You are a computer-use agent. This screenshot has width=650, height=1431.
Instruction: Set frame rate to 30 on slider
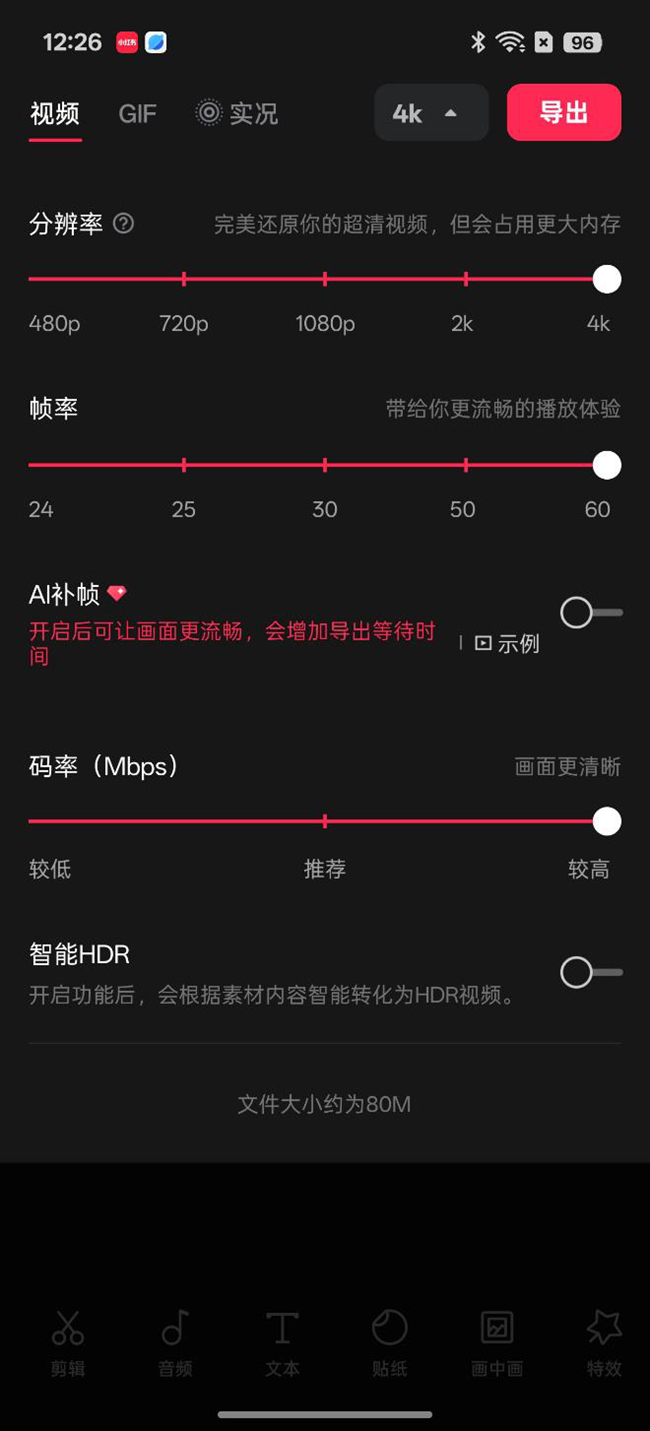pos(325,465)
